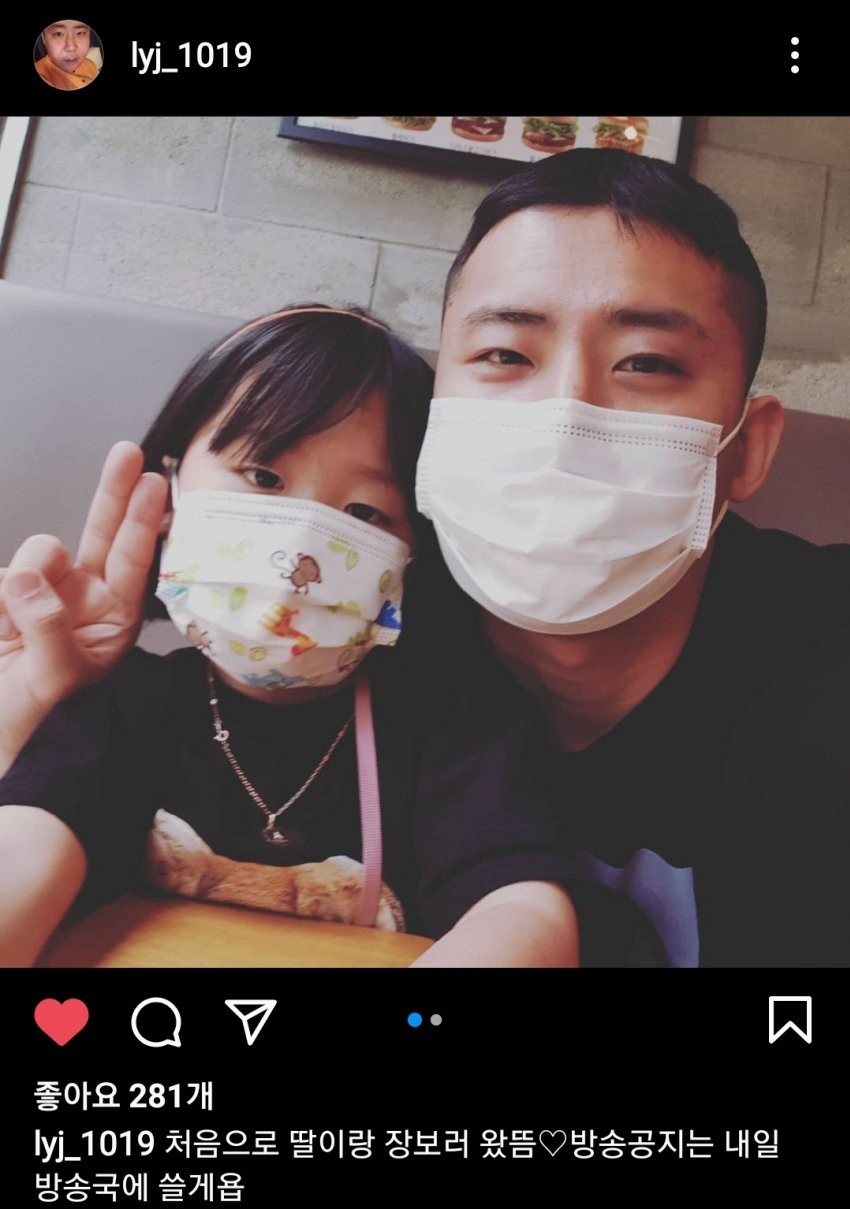The image size is (850, 1209).
Task: Open lyj_1019's profile picture
Action: tap(68, 56)
